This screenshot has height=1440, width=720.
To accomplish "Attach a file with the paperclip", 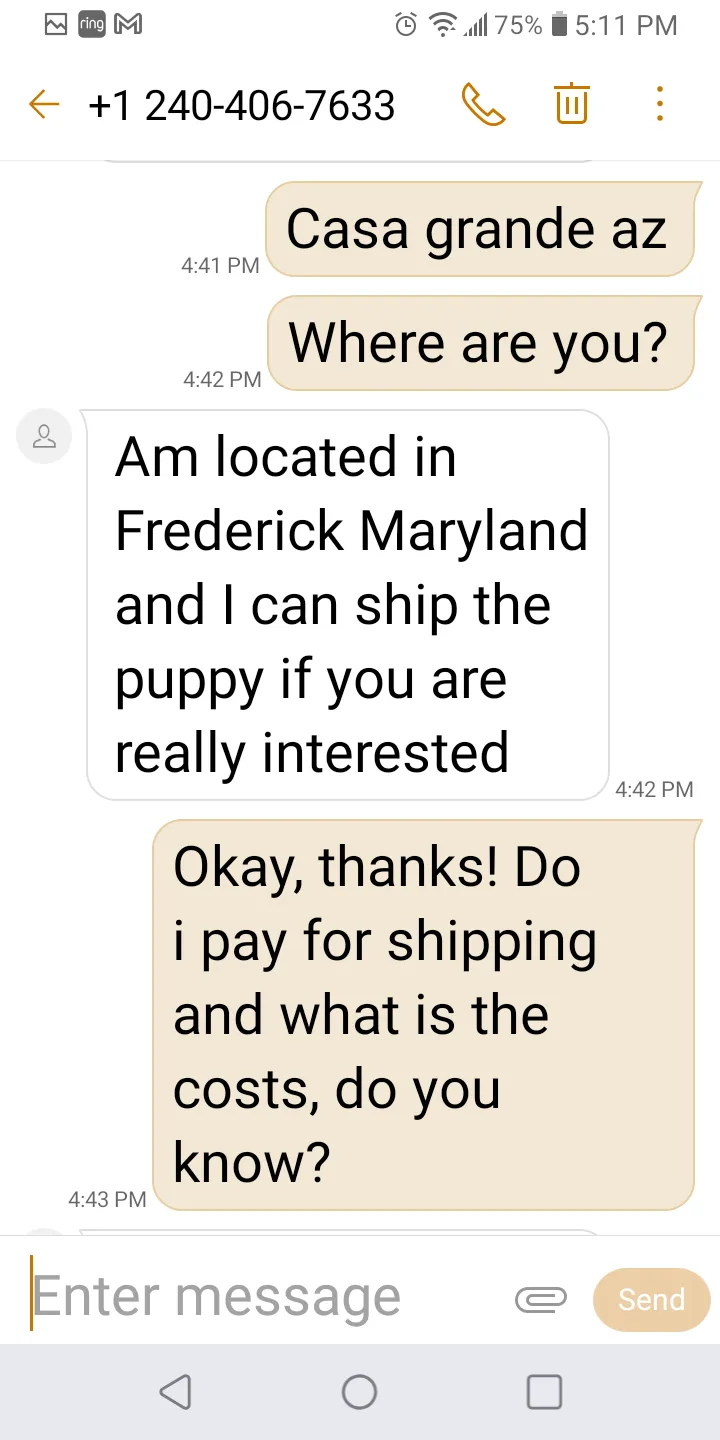I will (540, 1299).
